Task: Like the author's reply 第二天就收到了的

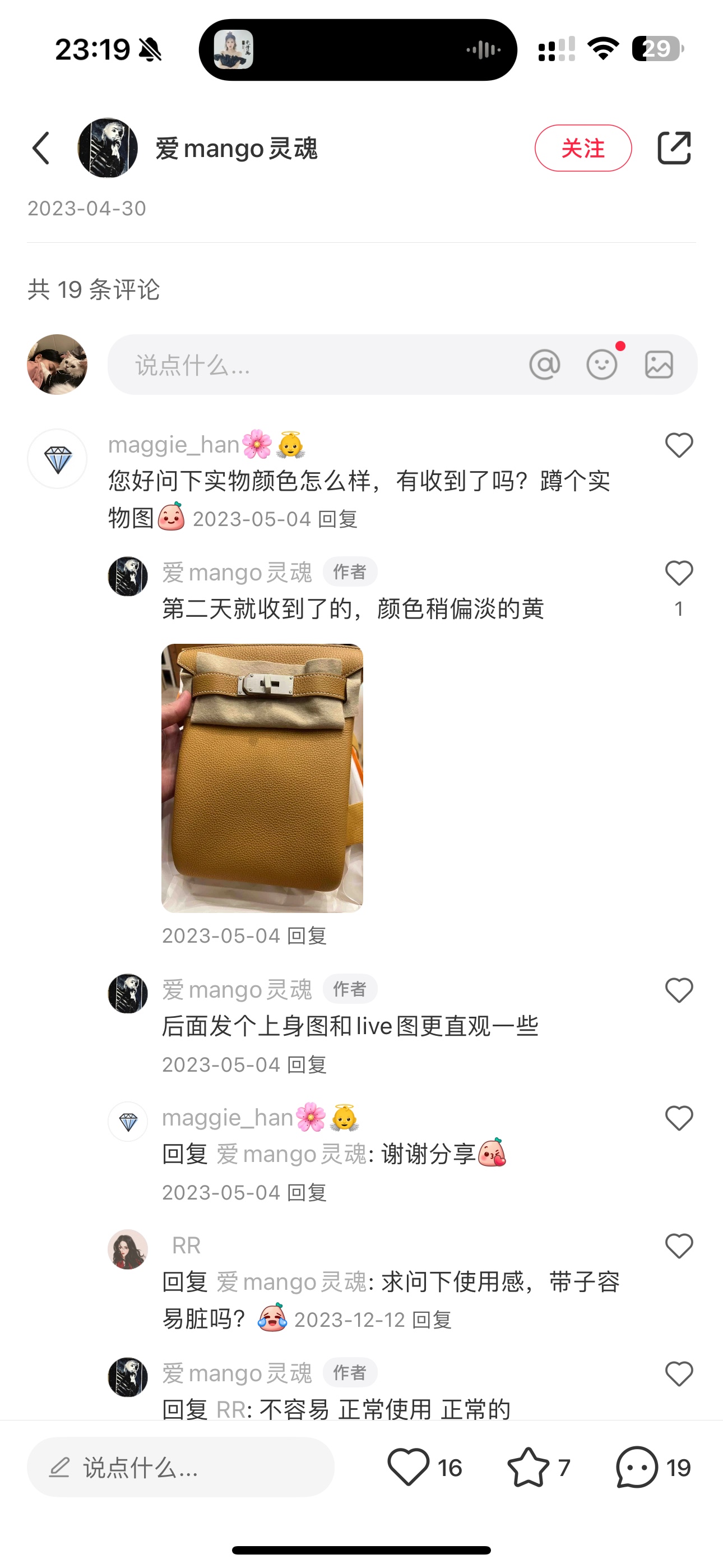Action: [679, 573]
